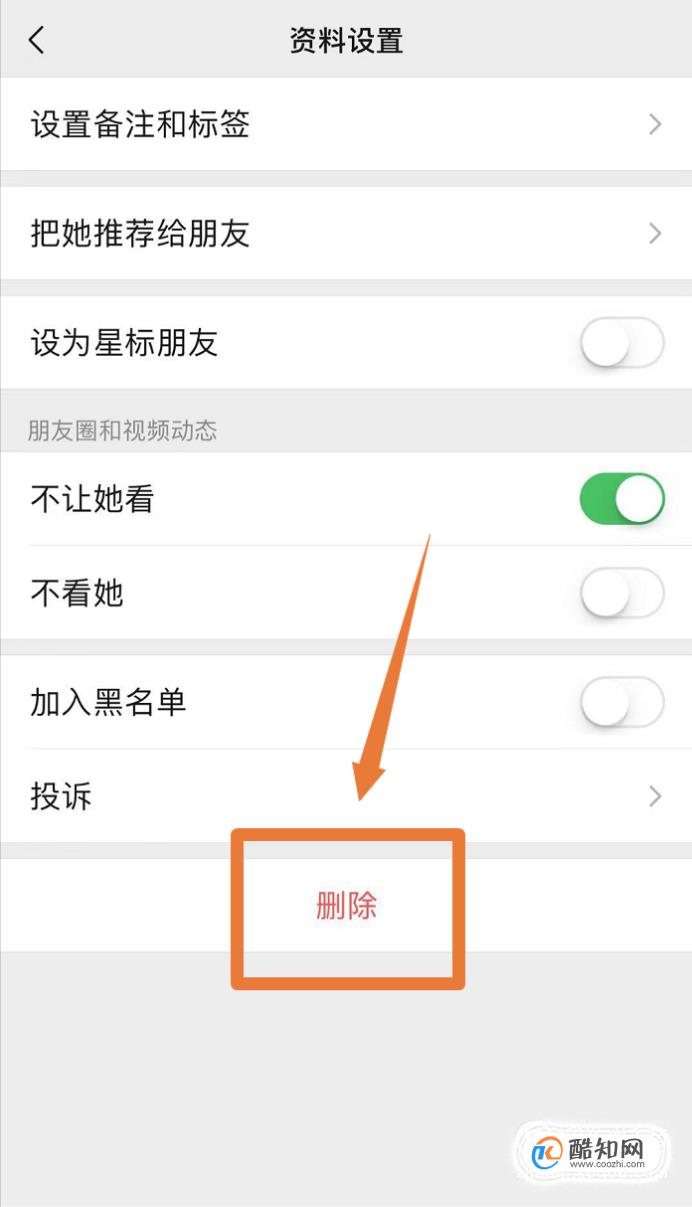Open 把她推荐给朋友 option
The height and width of the screenshot is (1207, 692).
coord(346,233)
